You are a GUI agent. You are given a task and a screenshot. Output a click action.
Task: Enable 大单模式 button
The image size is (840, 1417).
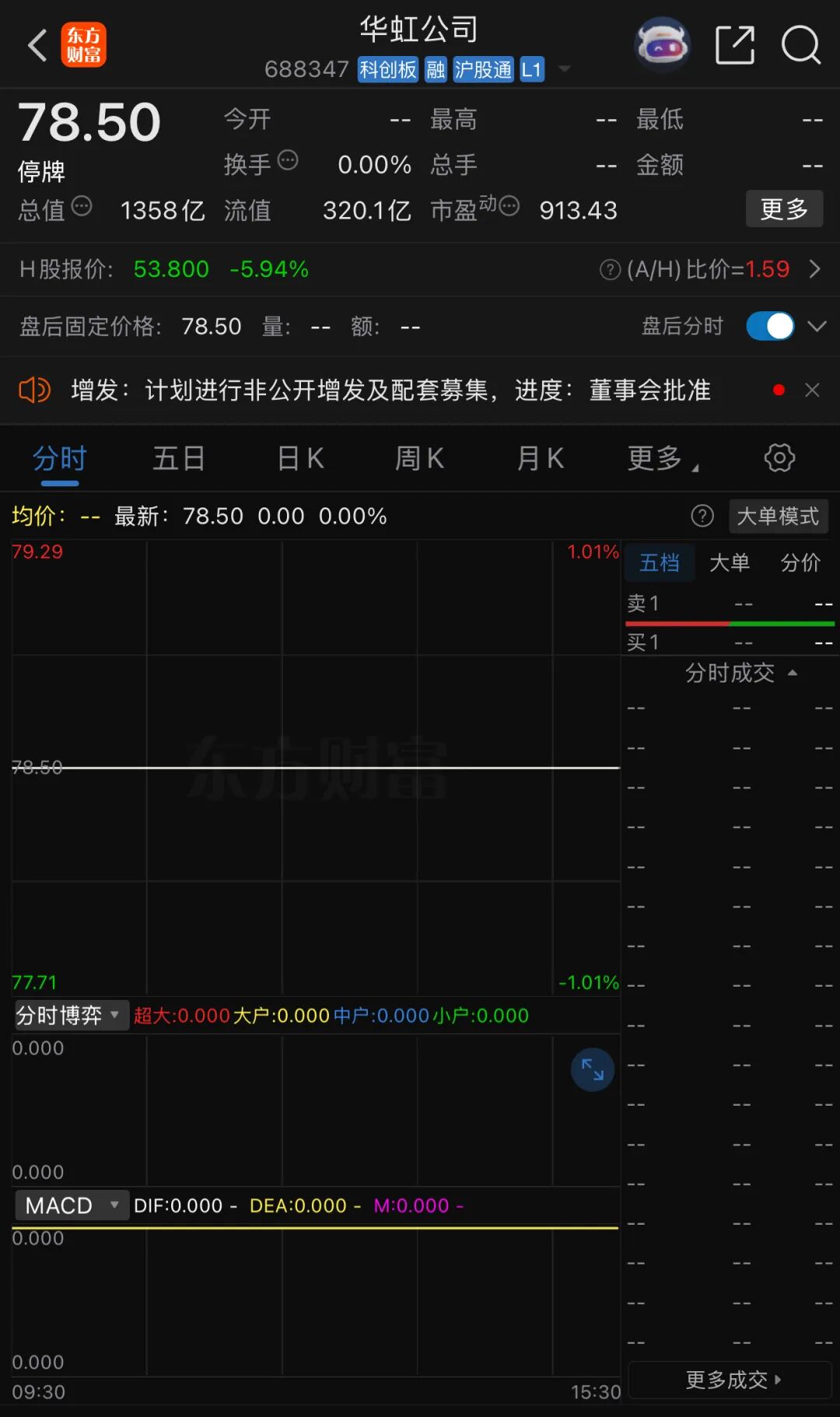point(778,516)
